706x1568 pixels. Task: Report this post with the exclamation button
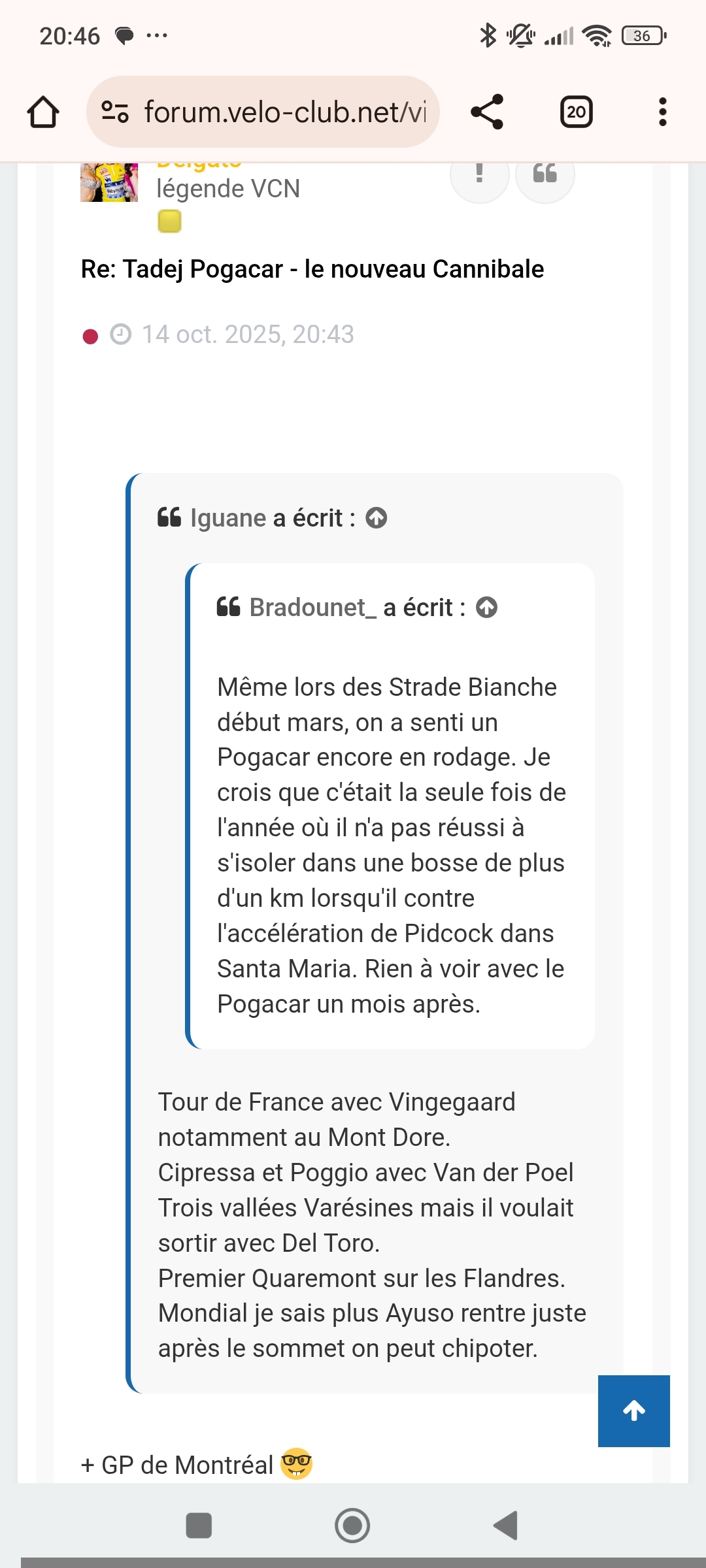coord(479,176)
